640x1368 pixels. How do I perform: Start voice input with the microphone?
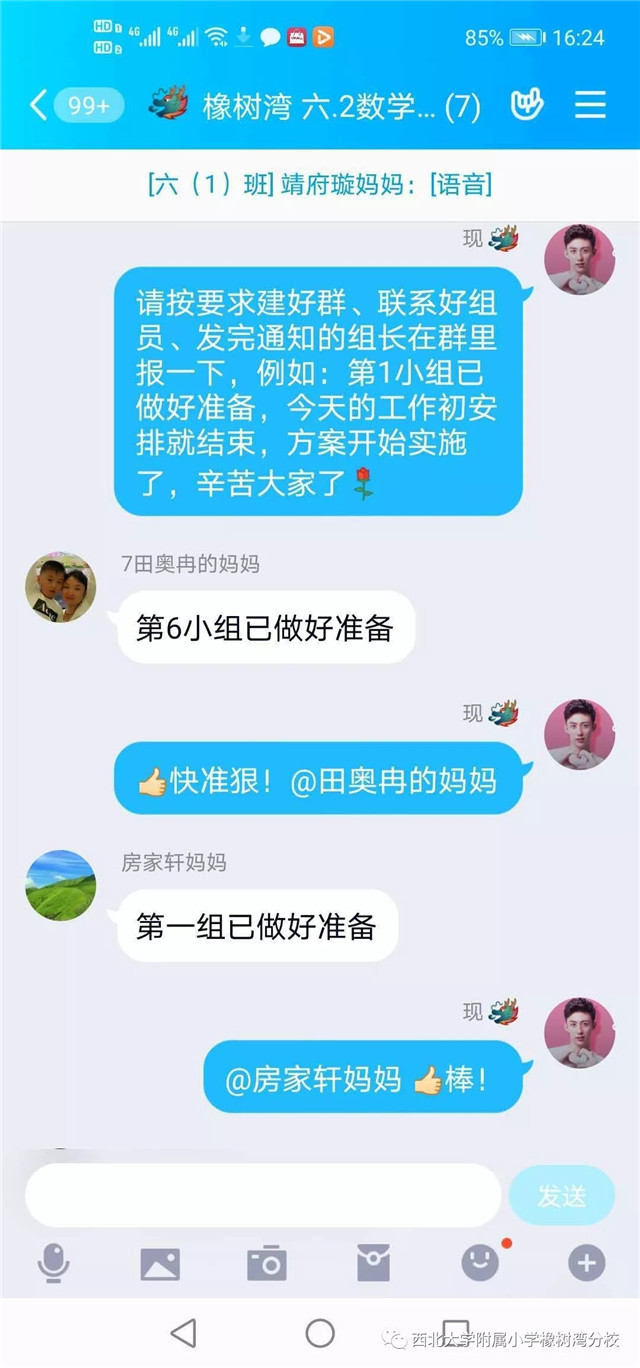tap(54, 1264)
